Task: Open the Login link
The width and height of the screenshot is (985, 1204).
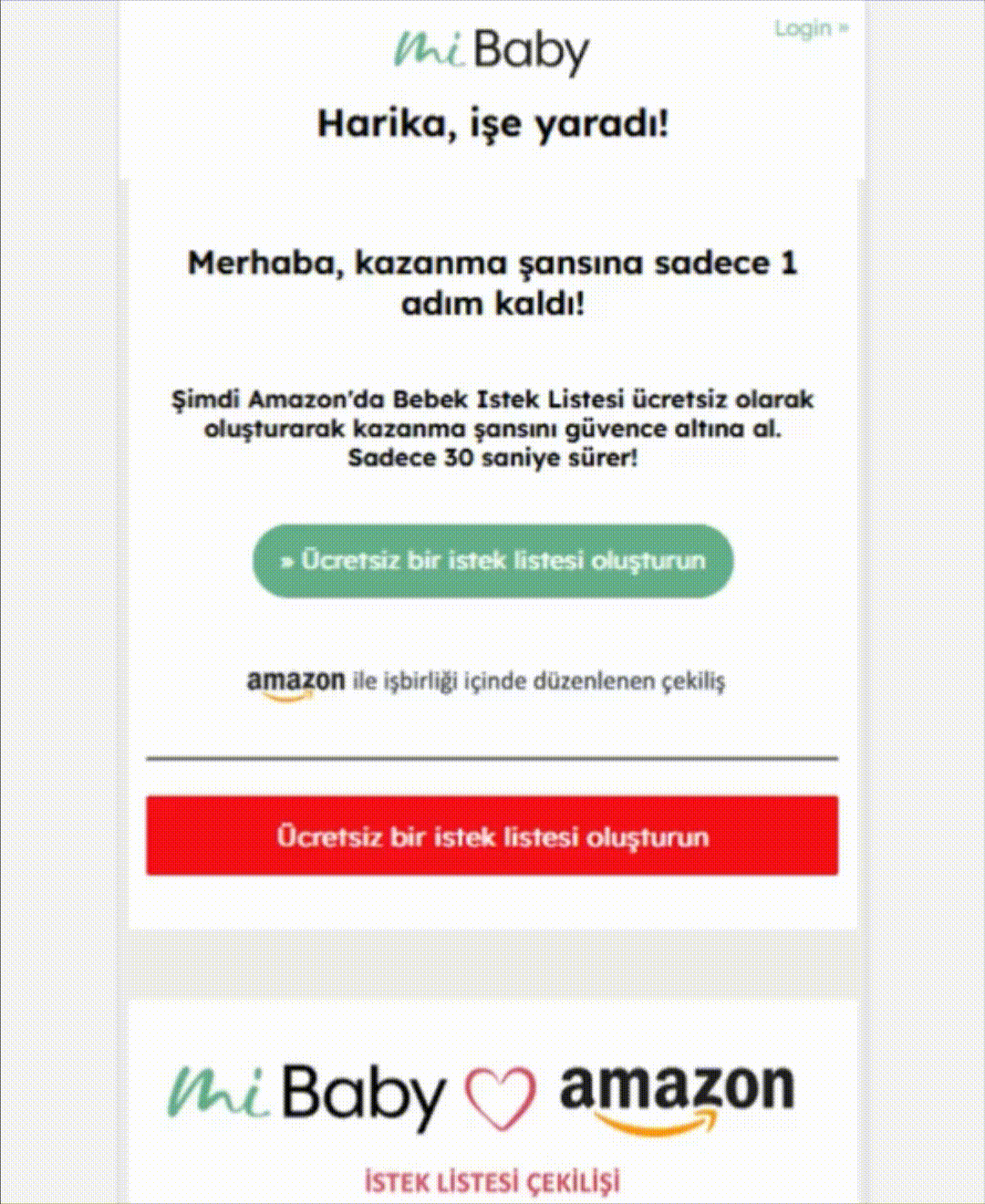Action: tap(810, 29)
